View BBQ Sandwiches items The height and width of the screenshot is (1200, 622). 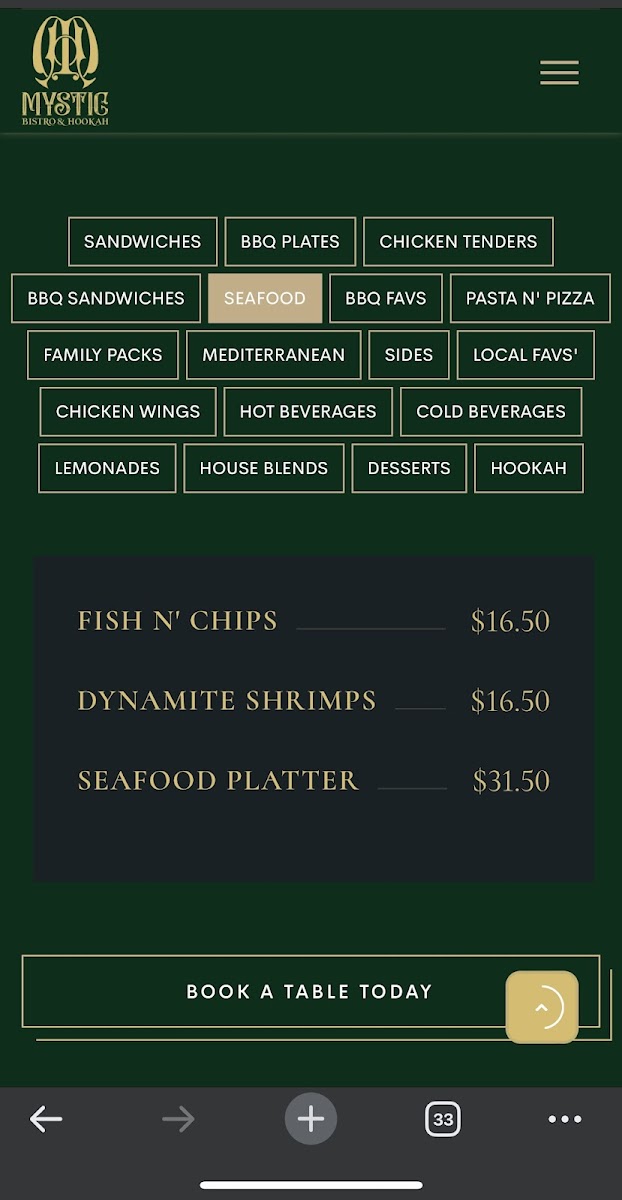(x=106, y=298)
